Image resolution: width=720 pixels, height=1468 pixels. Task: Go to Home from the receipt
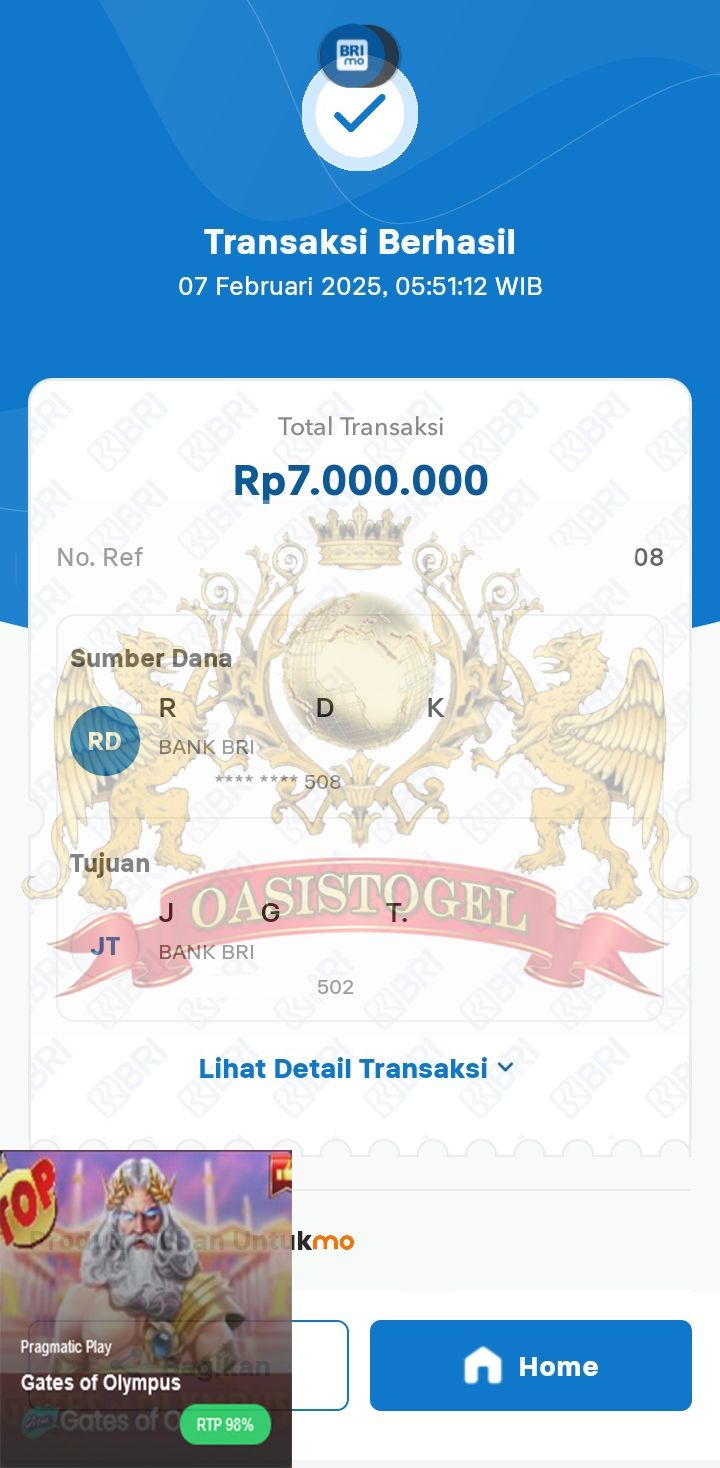[530, 1365]
